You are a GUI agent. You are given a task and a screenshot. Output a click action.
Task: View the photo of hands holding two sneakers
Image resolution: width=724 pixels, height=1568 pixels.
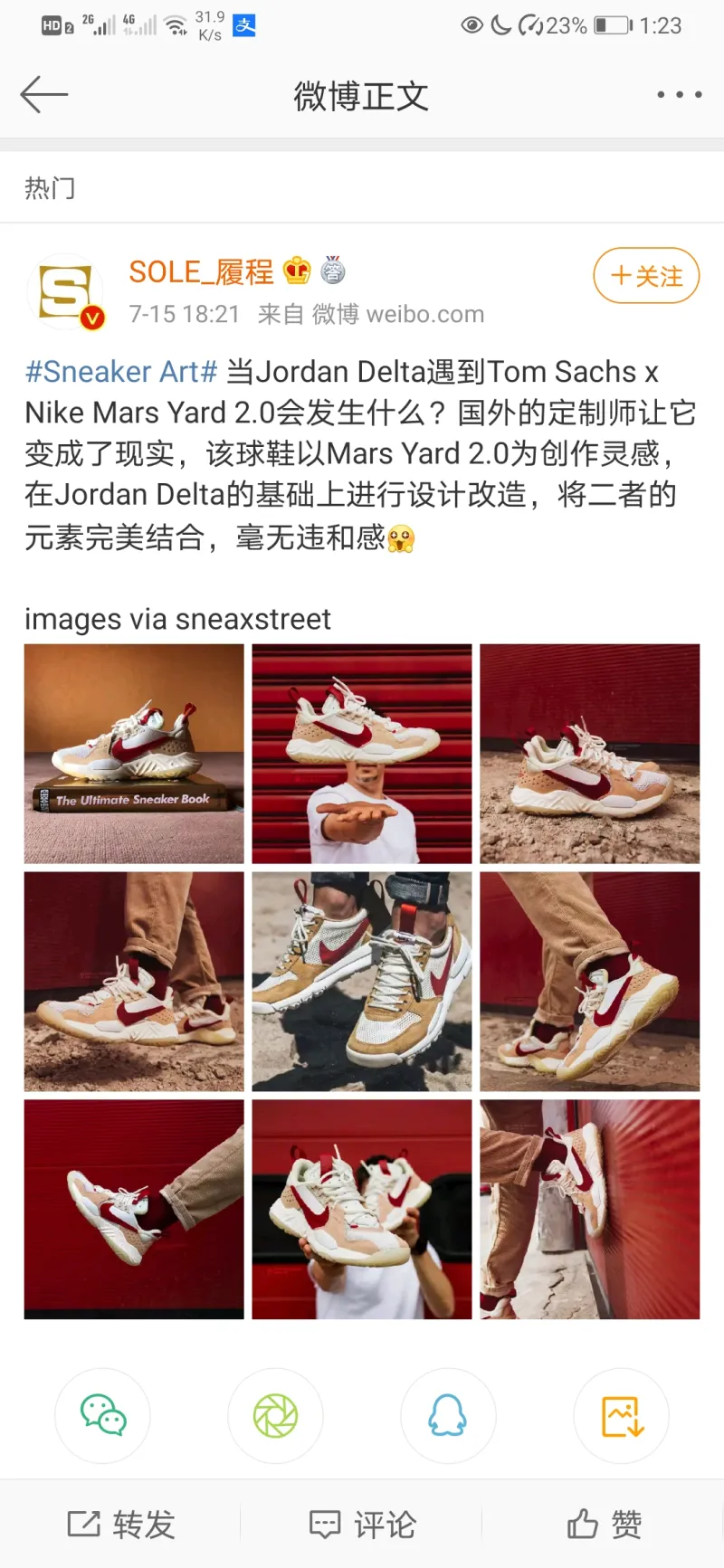click(362, 1210)
